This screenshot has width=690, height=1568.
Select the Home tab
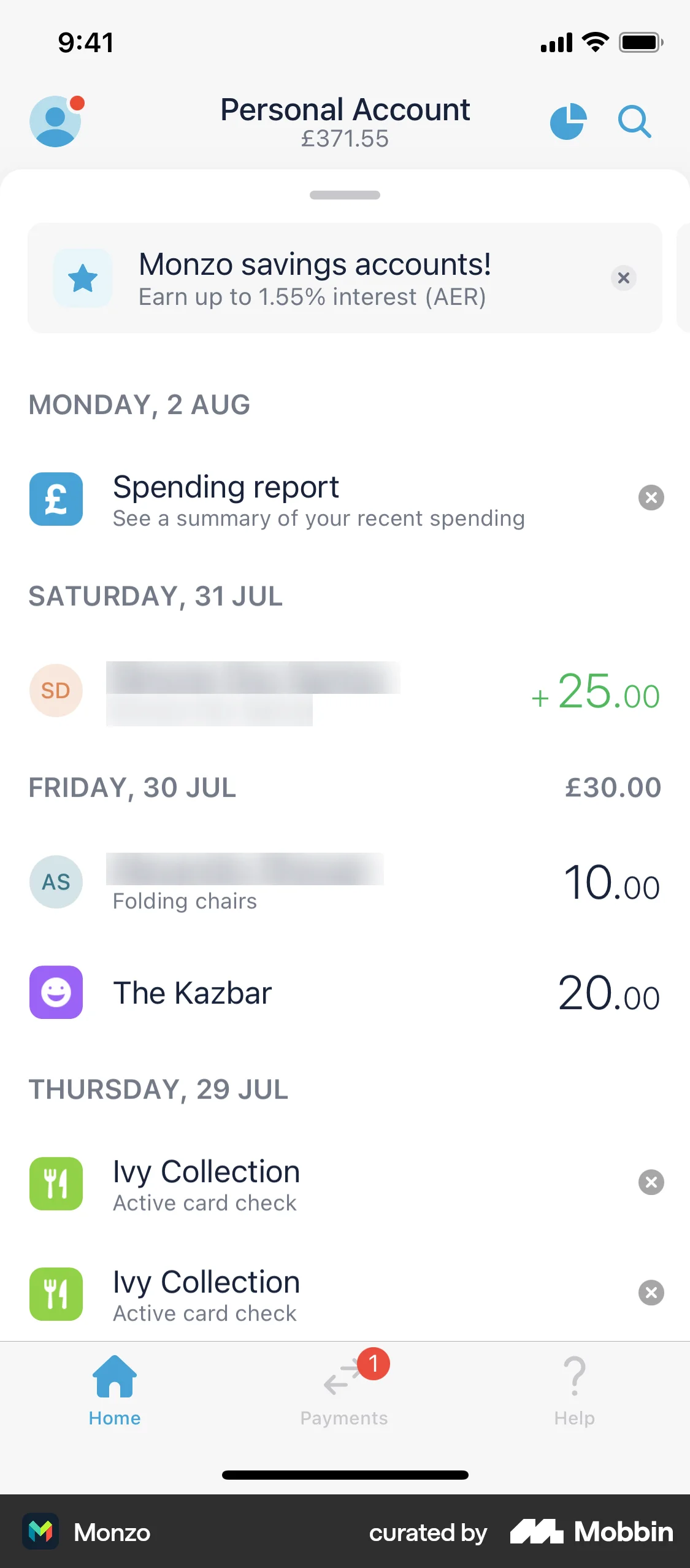[114, 1391]
